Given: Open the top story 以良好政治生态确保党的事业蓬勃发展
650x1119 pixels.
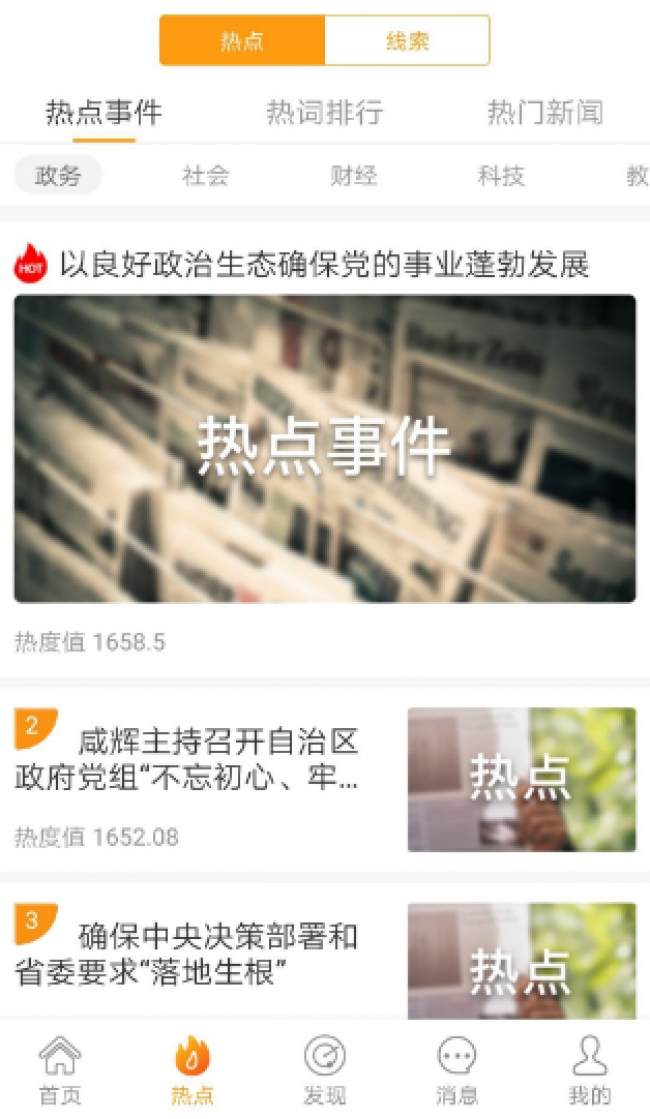Looking at the screenshot, I should click(324, 265).
